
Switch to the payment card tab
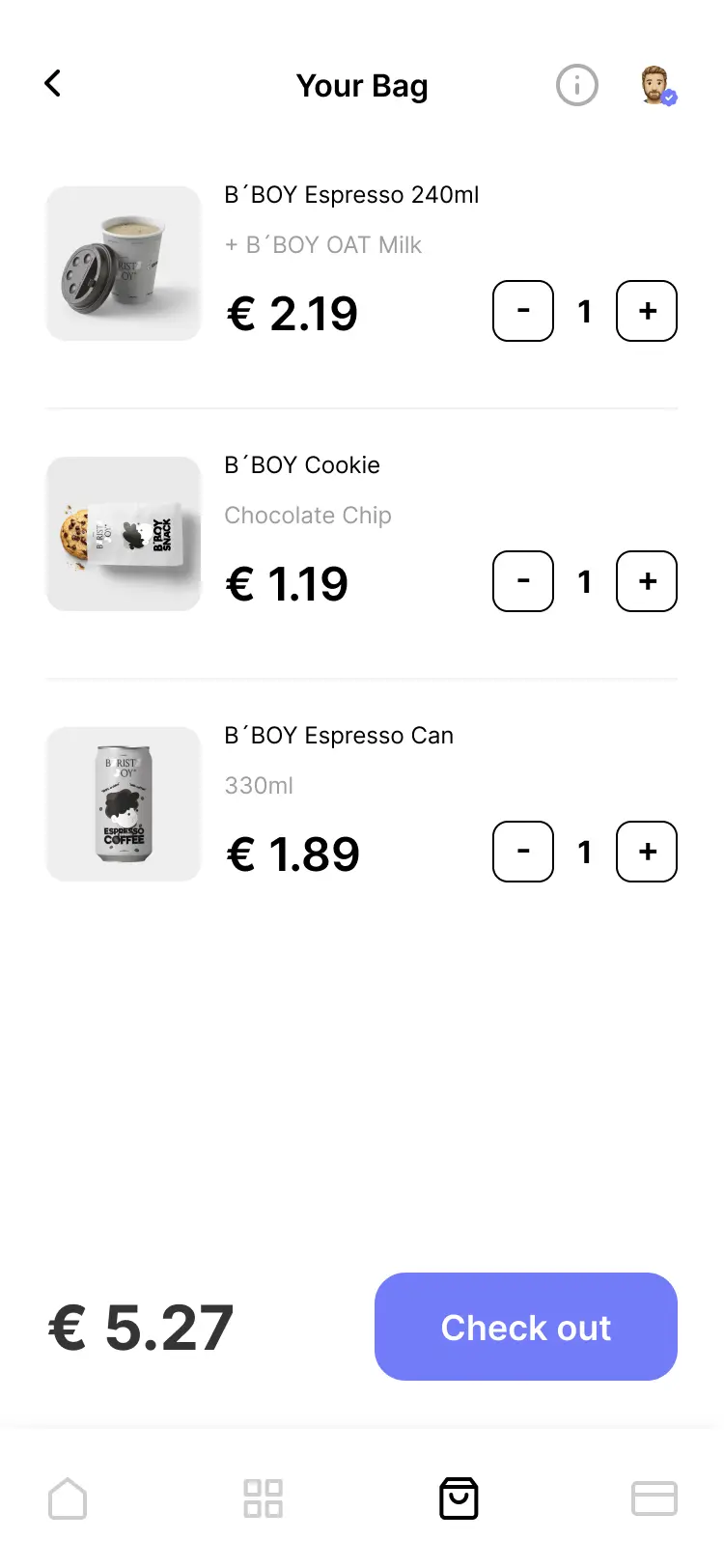pyautogui.click(x=654, y=1499)
